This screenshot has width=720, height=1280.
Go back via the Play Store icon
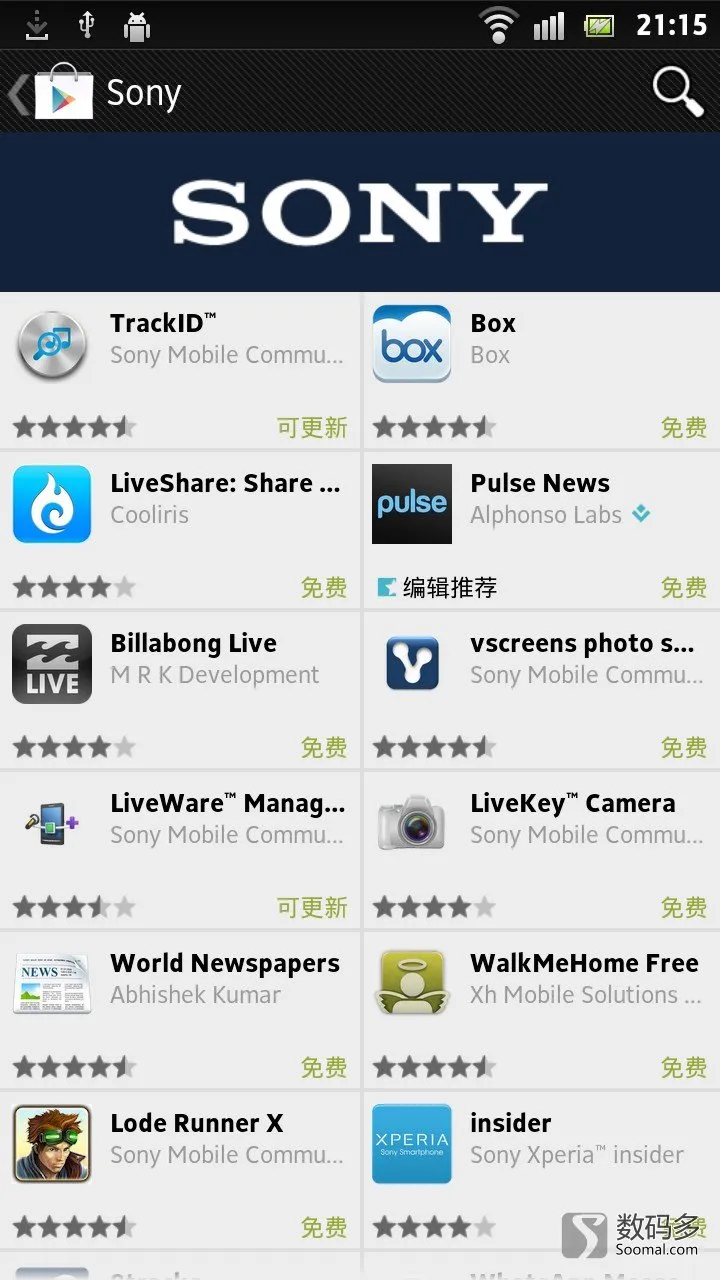pyautogui.click(x=62, y=93)
